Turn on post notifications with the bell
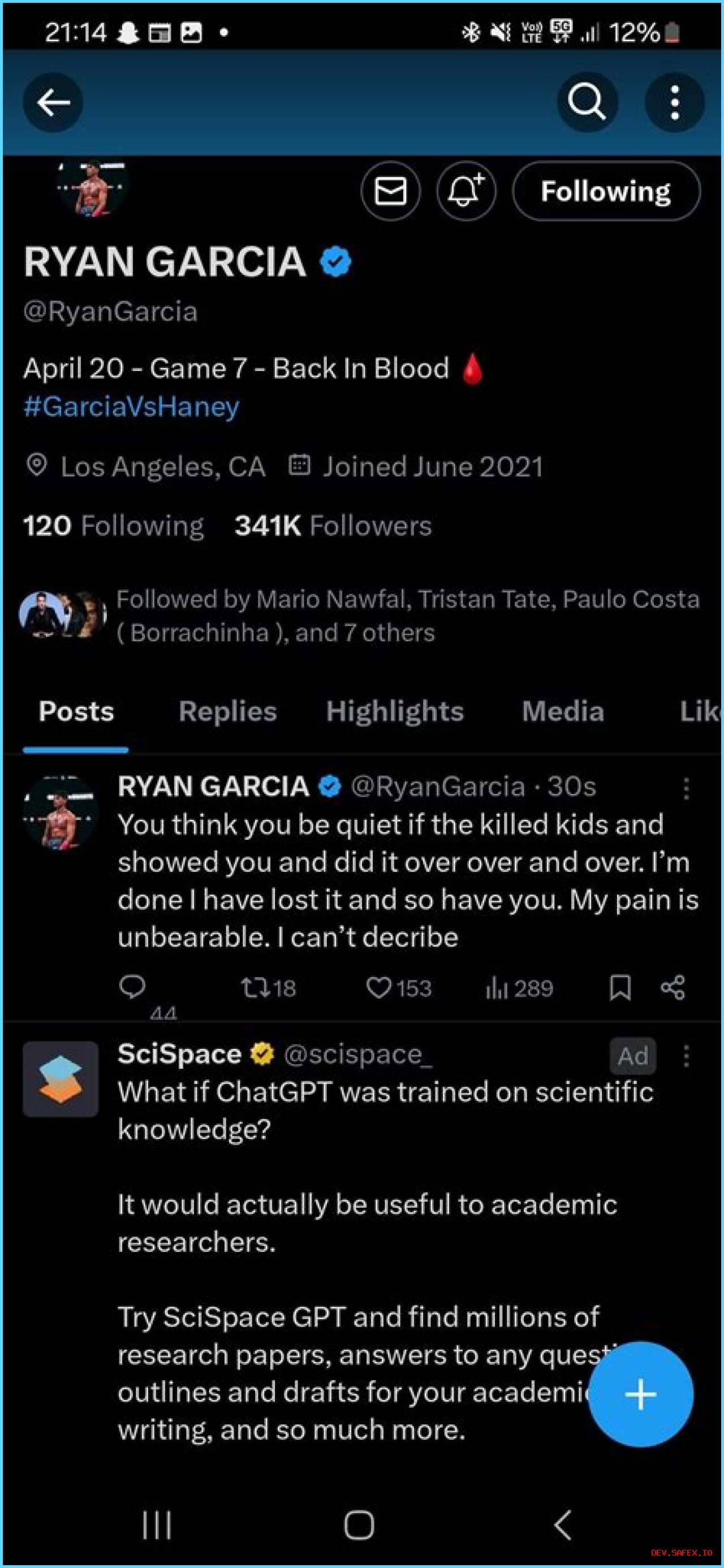724x1568 pixels. point(466,191)
